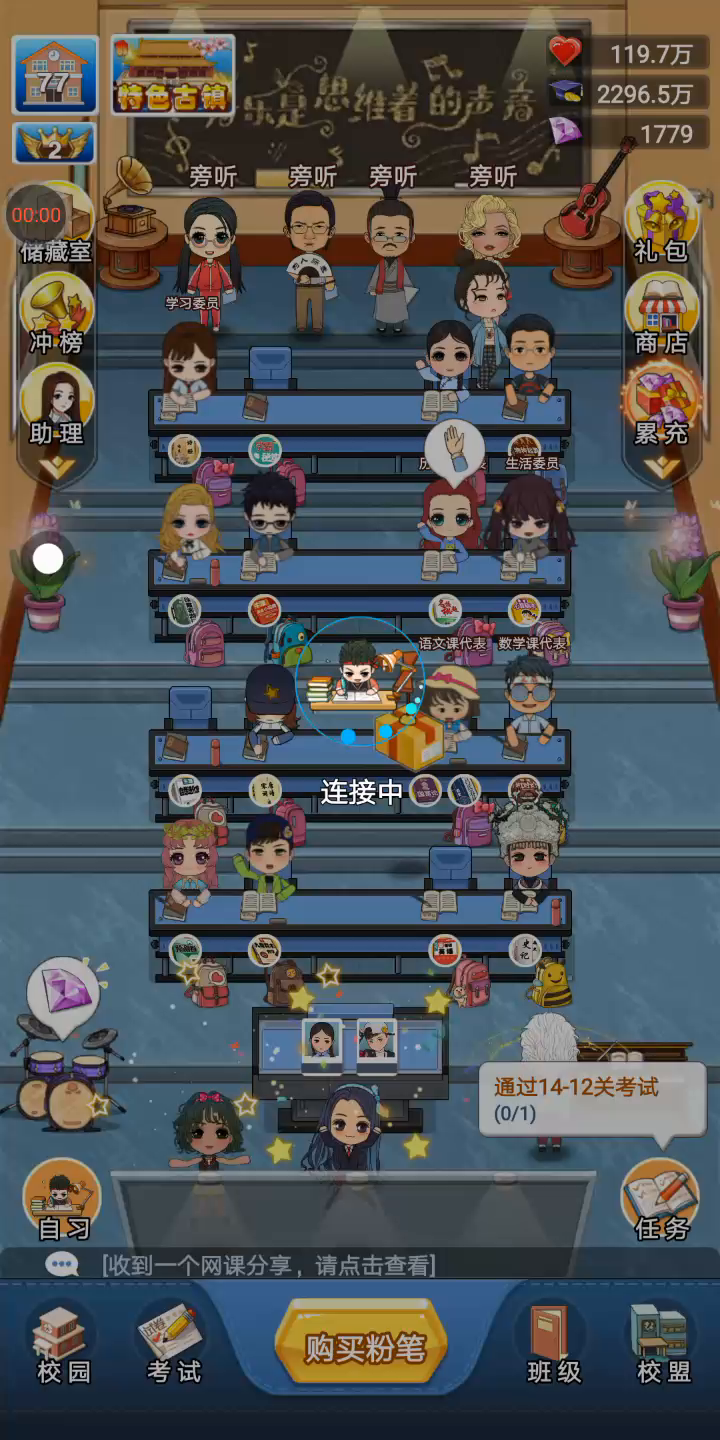View the shared online course chat message
The image size is (720, 1440).
[x=268, y=1265]
